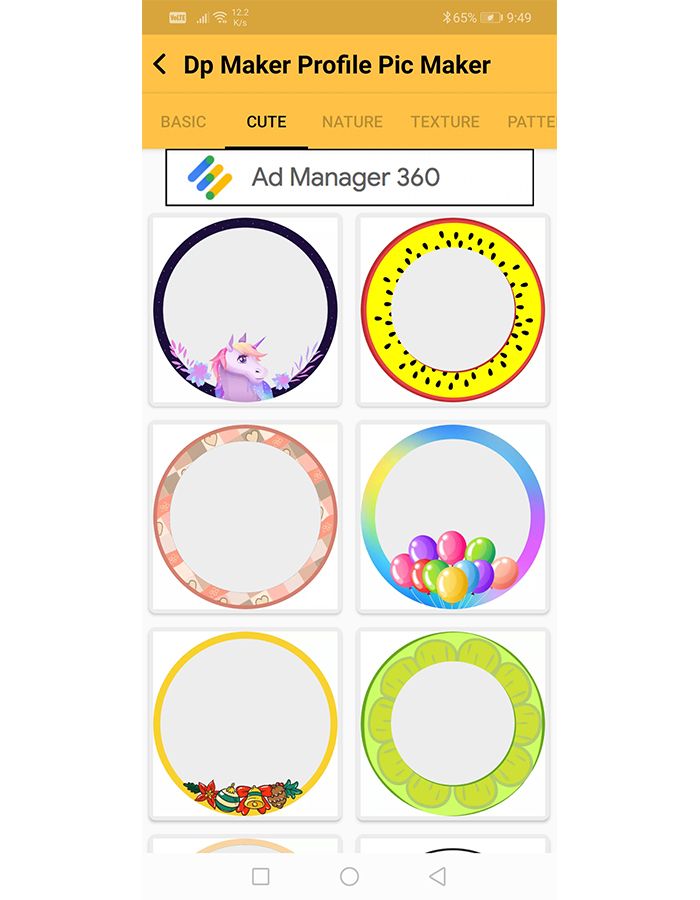Tap the system home button
700x900 pixels.
pos(349,877)
